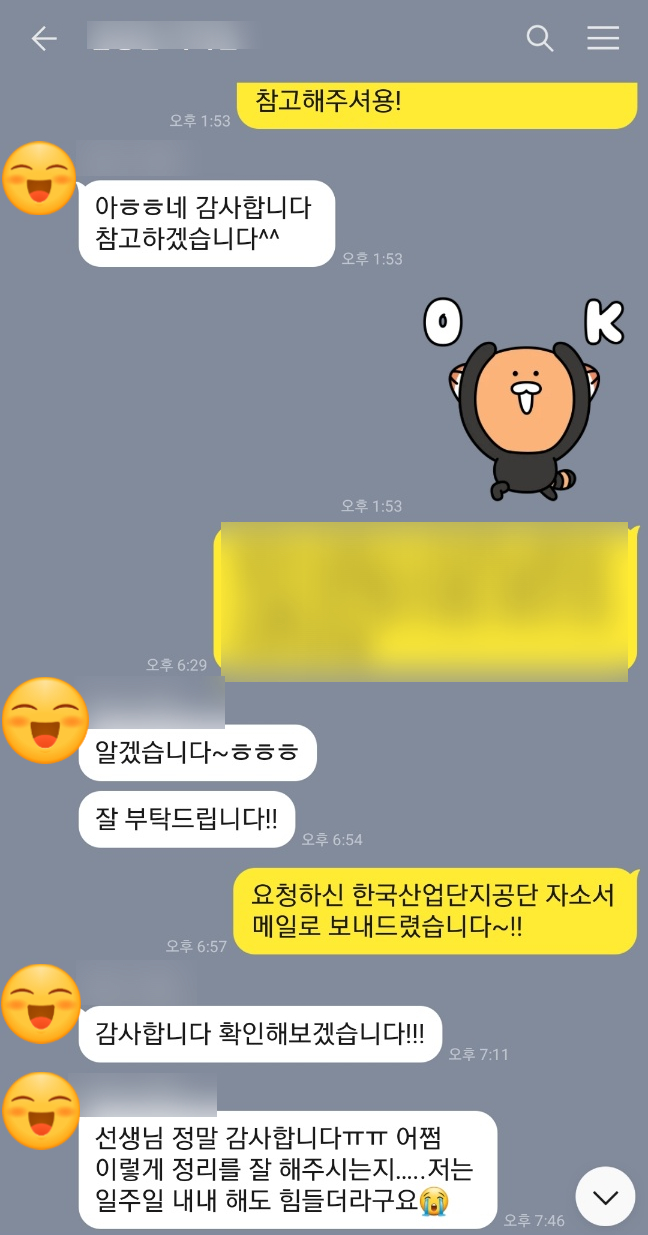Open profile picture beside 참고하겠습니다 message
This screenshot has height=1235, width=648.
pos(40,179)
